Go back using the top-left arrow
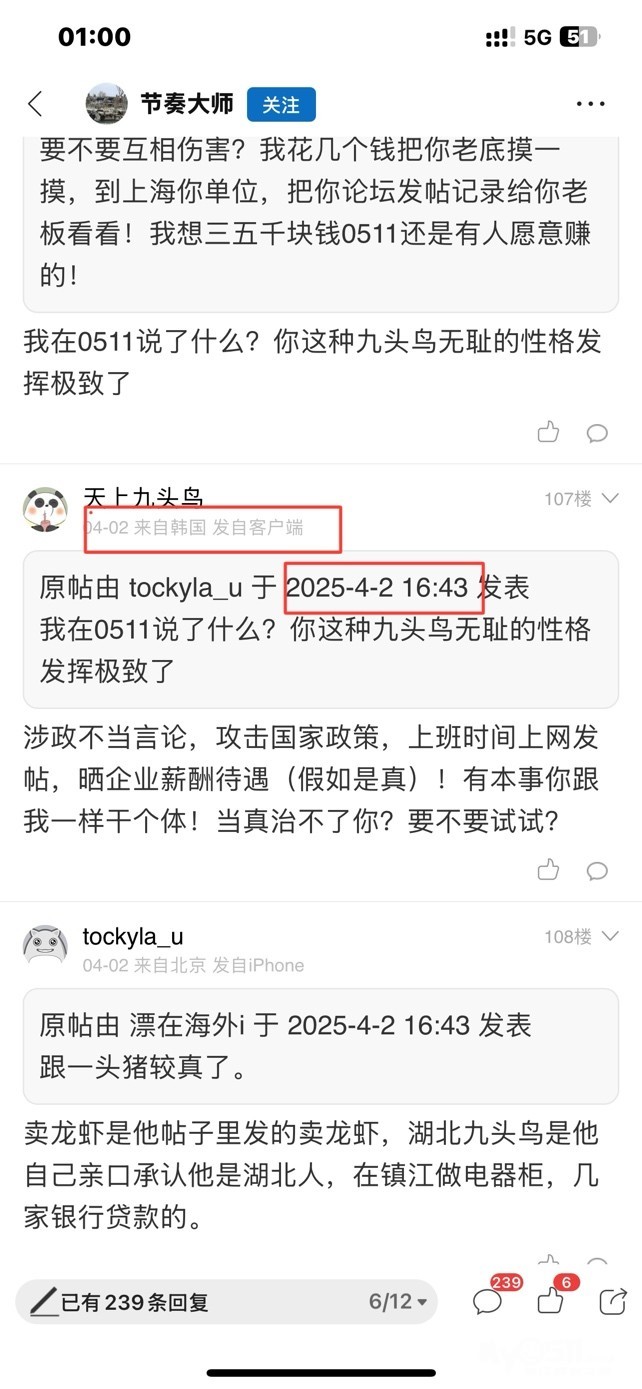642x1389 pixels. click(x=36, y=104)
